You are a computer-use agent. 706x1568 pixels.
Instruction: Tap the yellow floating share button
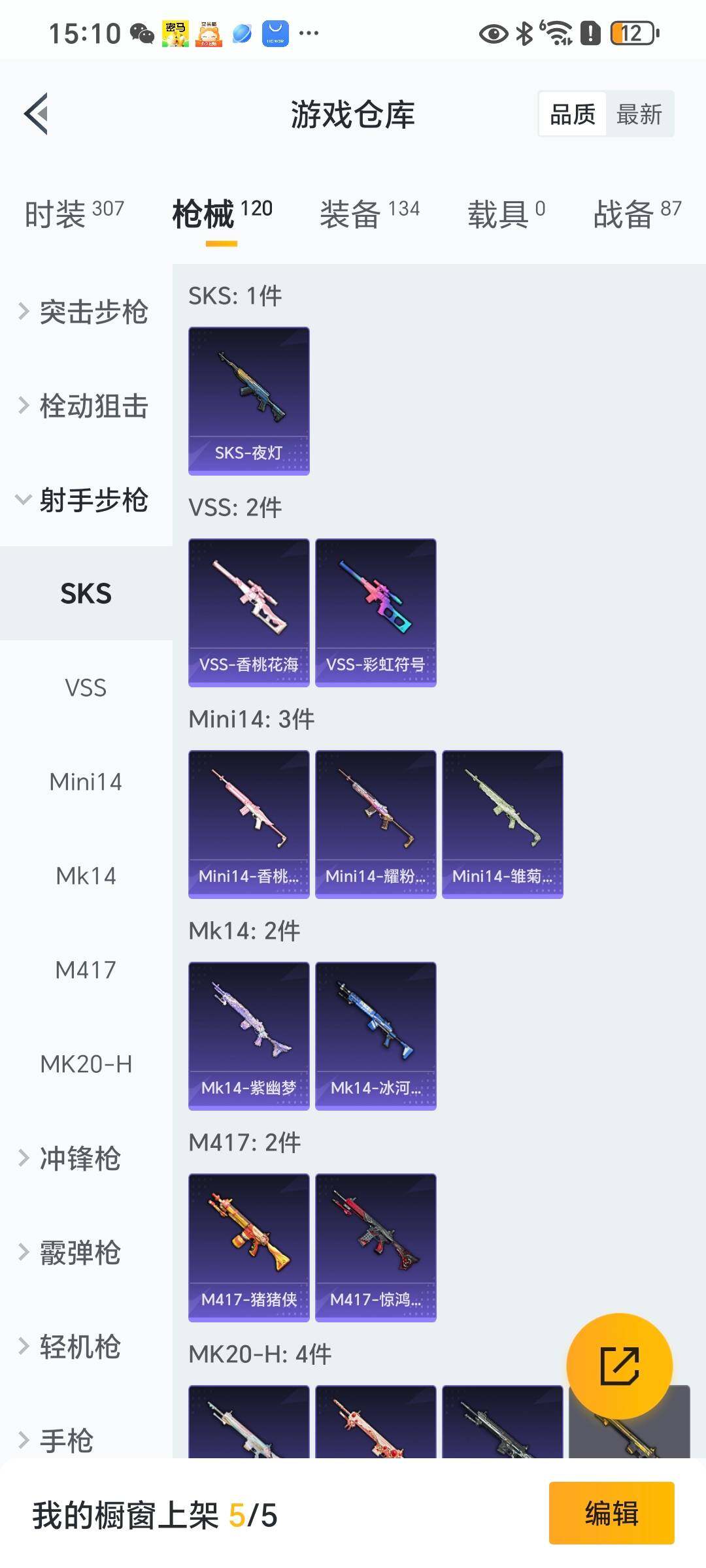tap(619, 1366)
